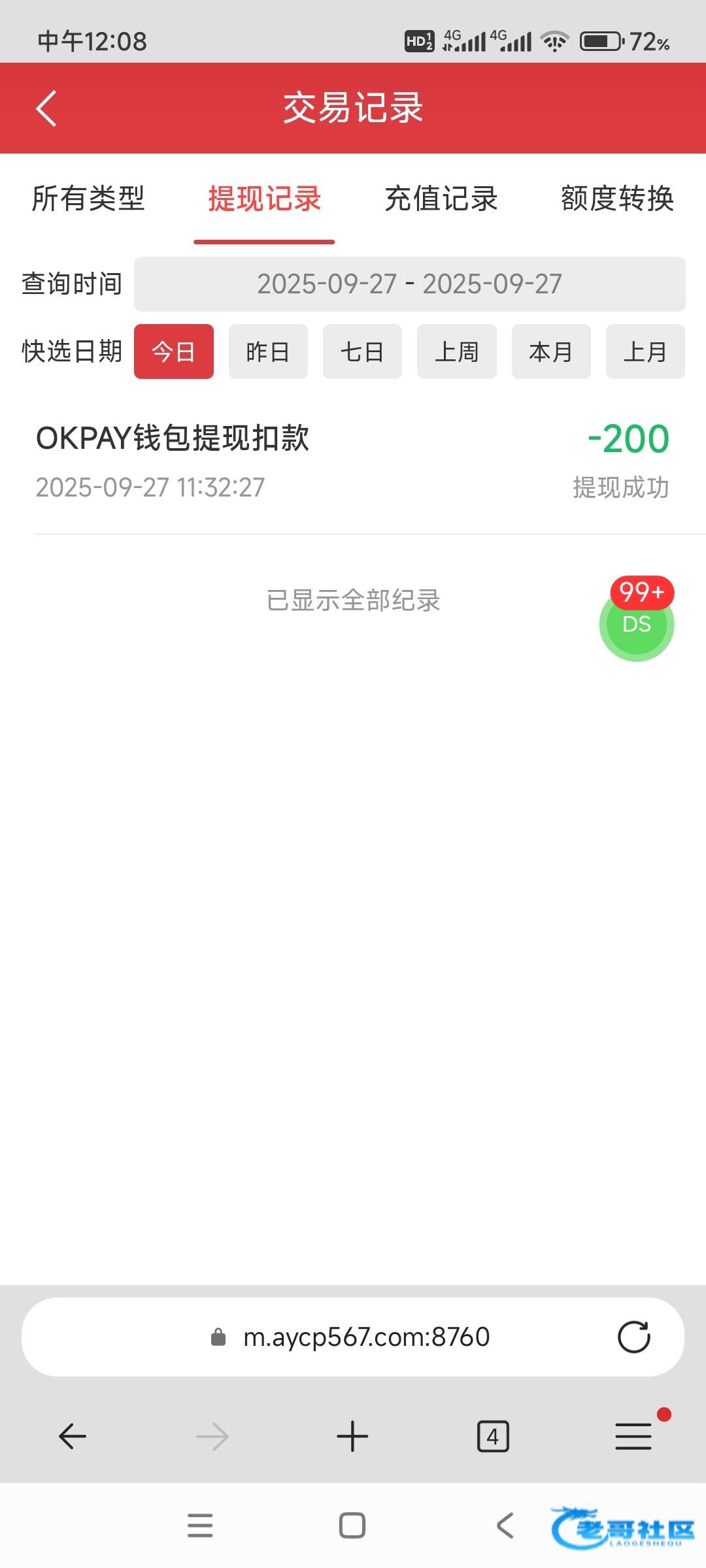The height and width of the screenshot is (1568, 706).
Task: Open the green DS floating bubble
Action: (636, 625)
